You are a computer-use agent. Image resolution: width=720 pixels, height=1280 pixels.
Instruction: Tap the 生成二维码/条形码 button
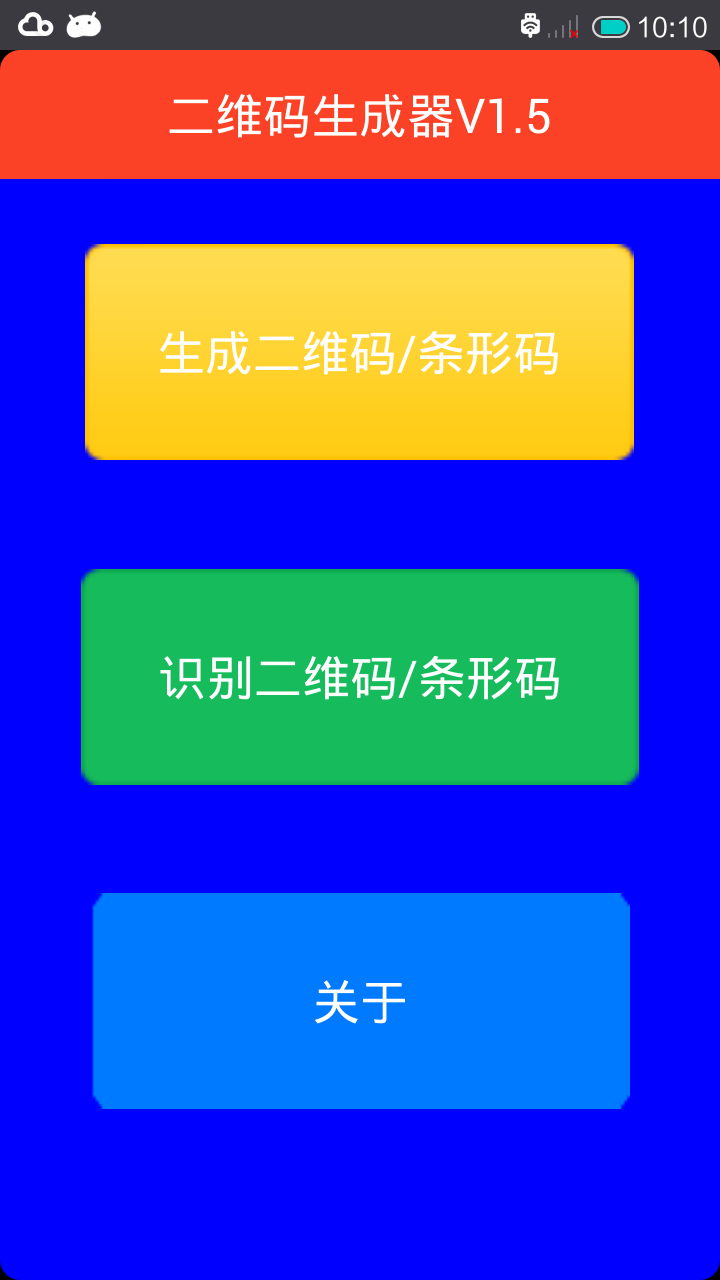(x=359, y=352)
